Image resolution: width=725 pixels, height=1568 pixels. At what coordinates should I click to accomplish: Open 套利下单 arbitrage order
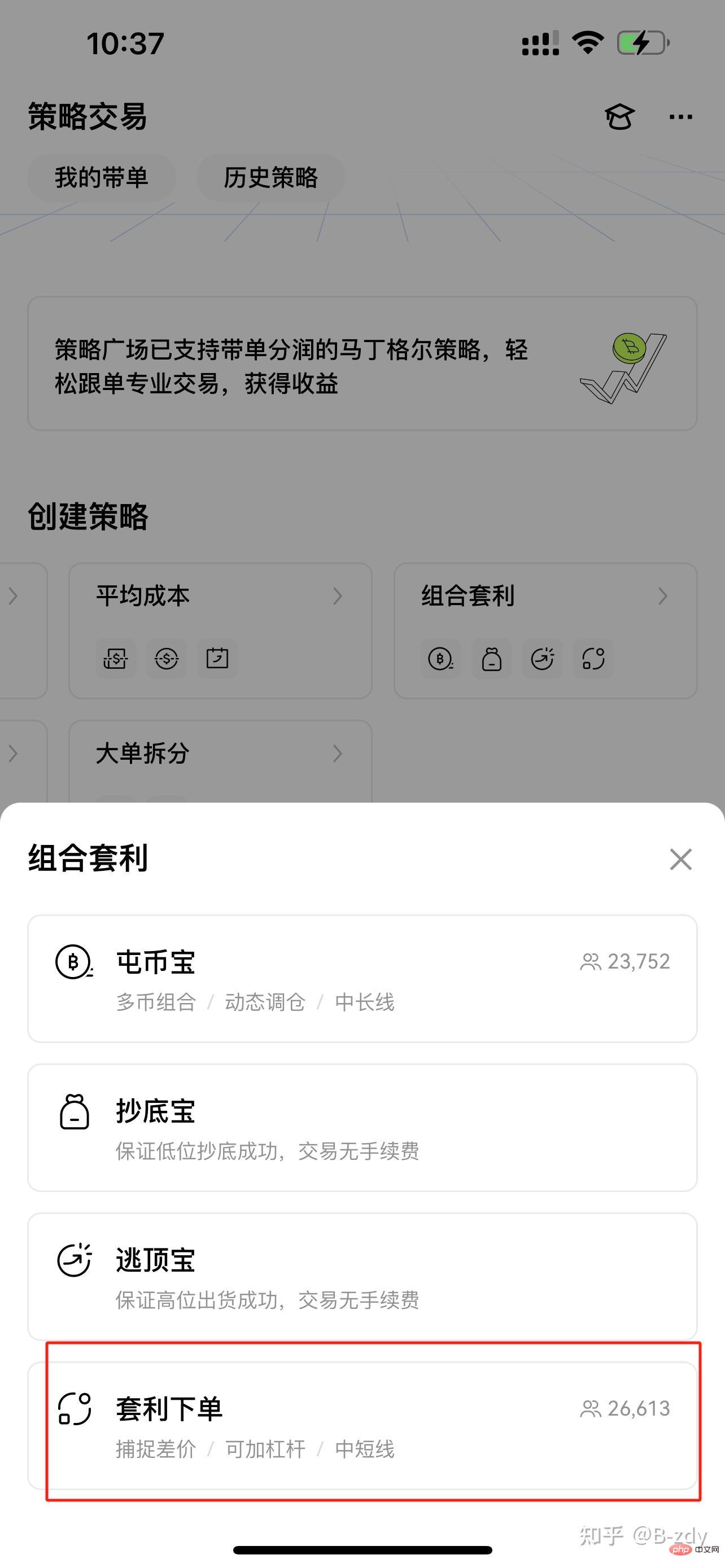[x=362, y=1426]
